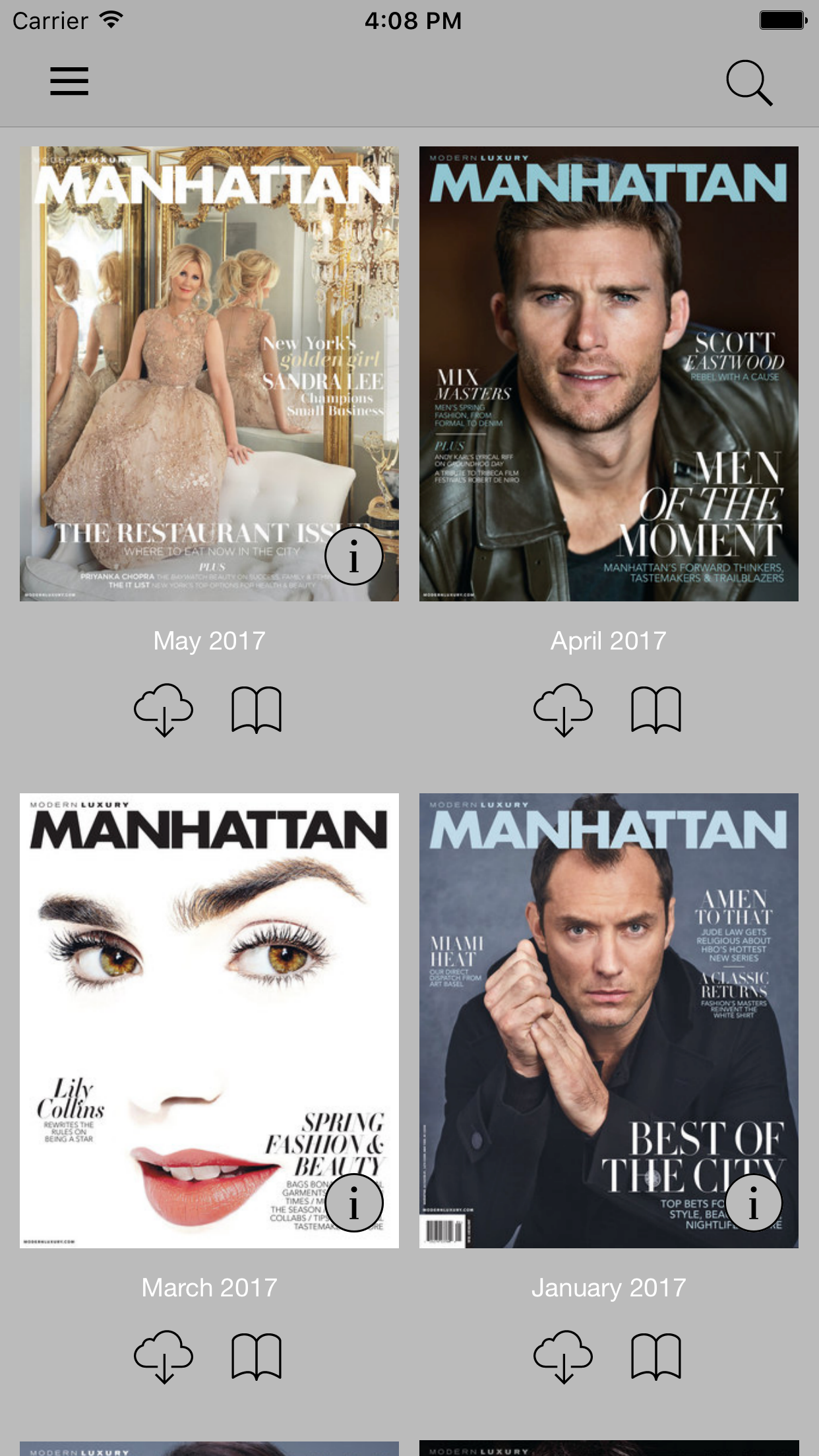Download the January 2017 issue
The image size is (819, 1456).
[x=563, y=1356]
